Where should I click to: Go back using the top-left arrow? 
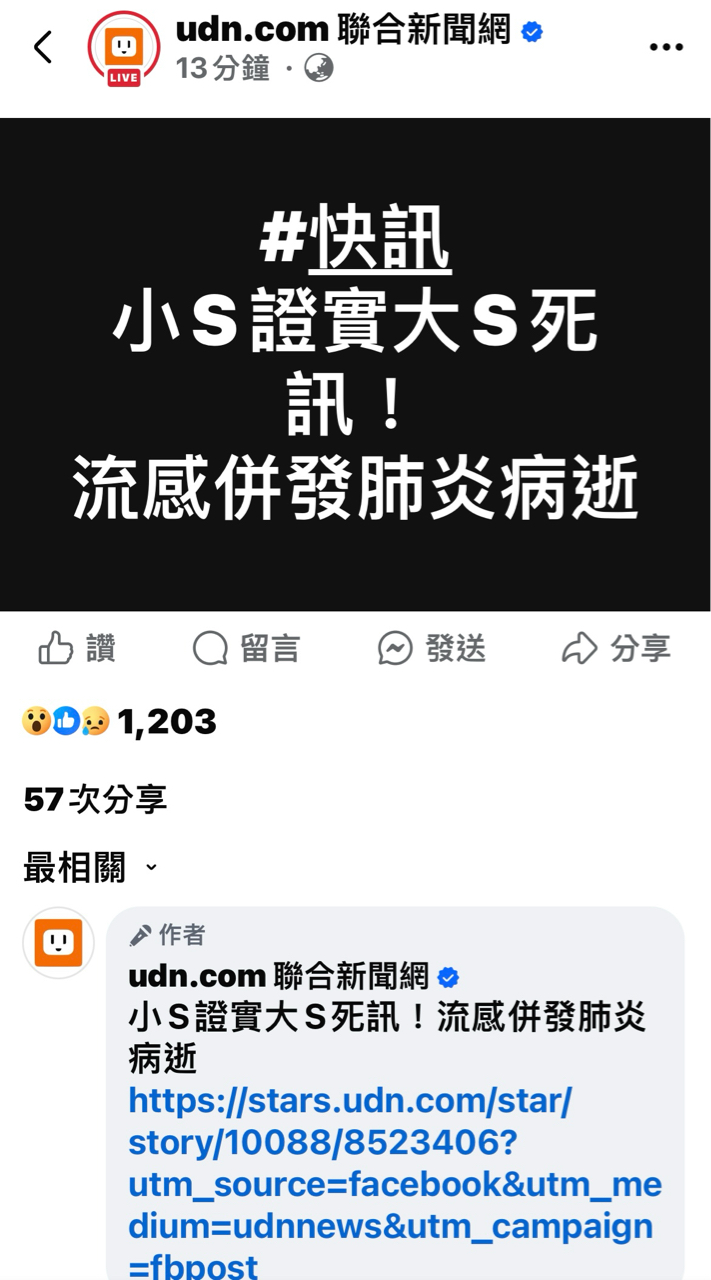tap(43, 47)
